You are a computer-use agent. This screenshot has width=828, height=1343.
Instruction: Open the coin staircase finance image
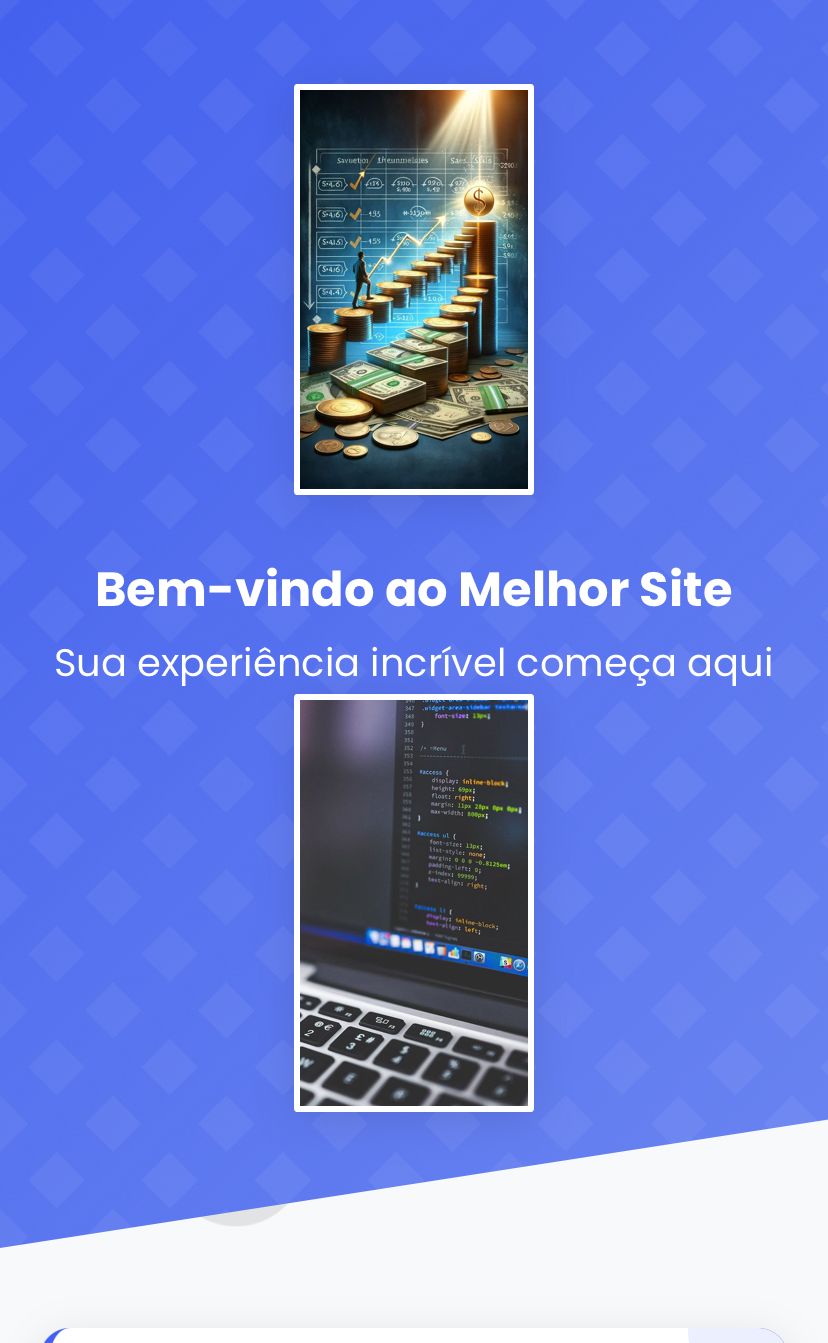pos(413,289)
